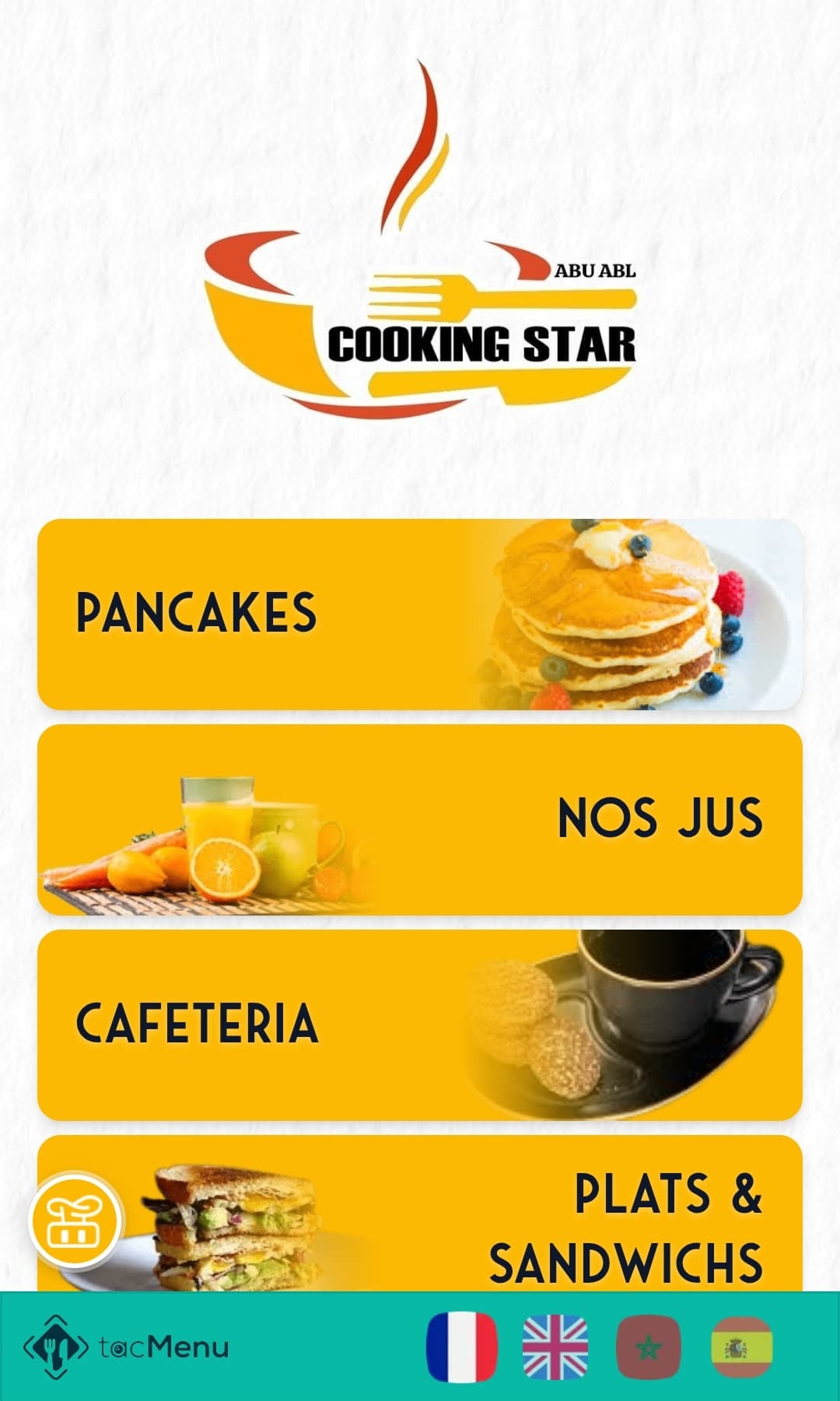This screenshot has width=840, height=1401.
Task: Select the UK flag for English
Action: (555, 1347)
